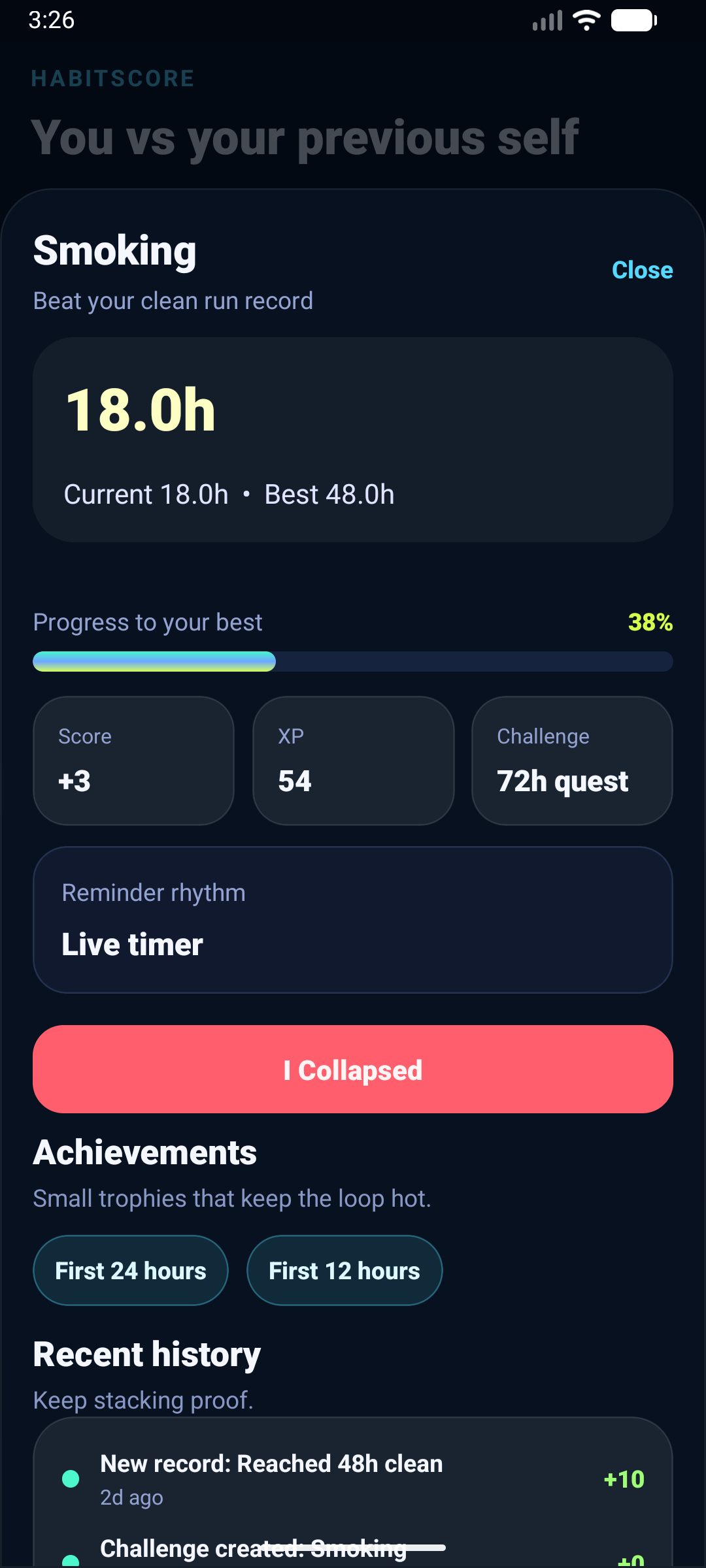Select the New record 48h clean history entry
Screen dimensions: 706x1568
[x=271, y=1463]
